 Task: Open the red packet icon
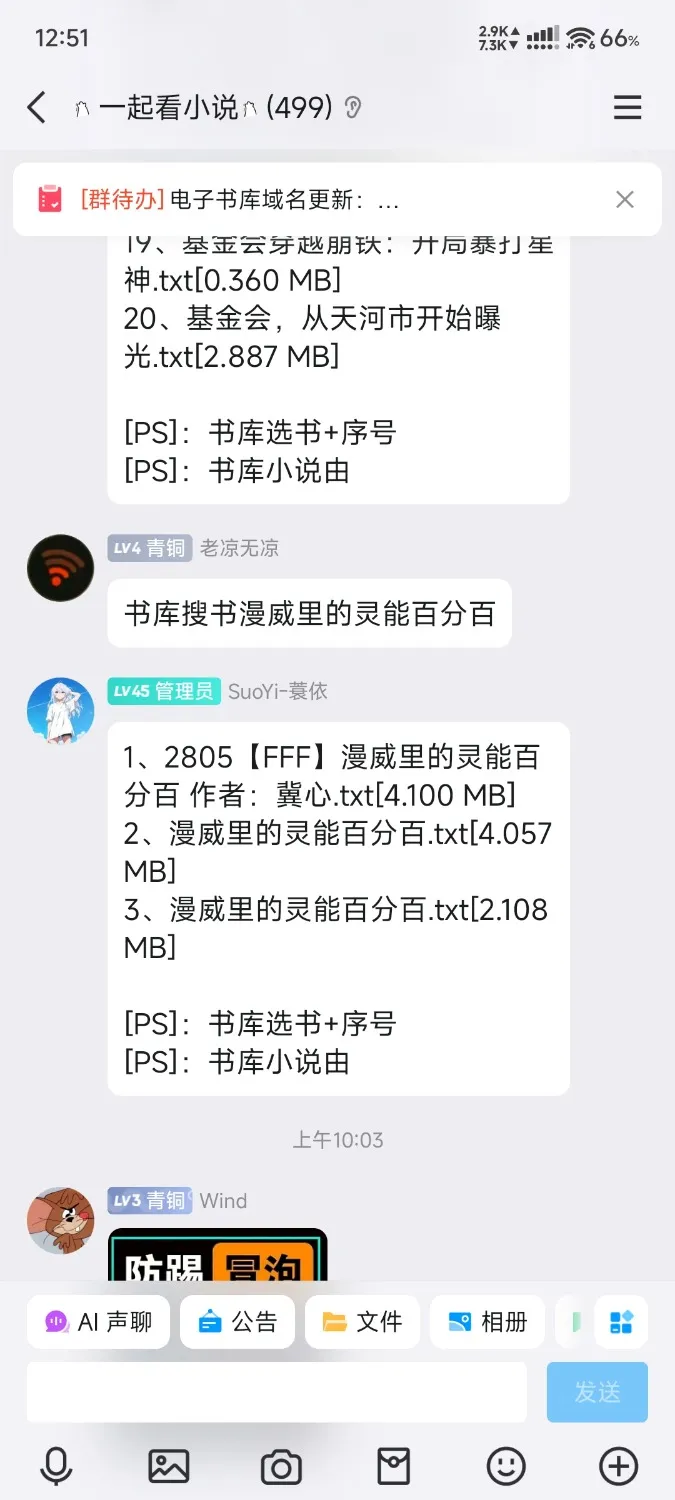pyautogui.click(x=394, y=1466)
